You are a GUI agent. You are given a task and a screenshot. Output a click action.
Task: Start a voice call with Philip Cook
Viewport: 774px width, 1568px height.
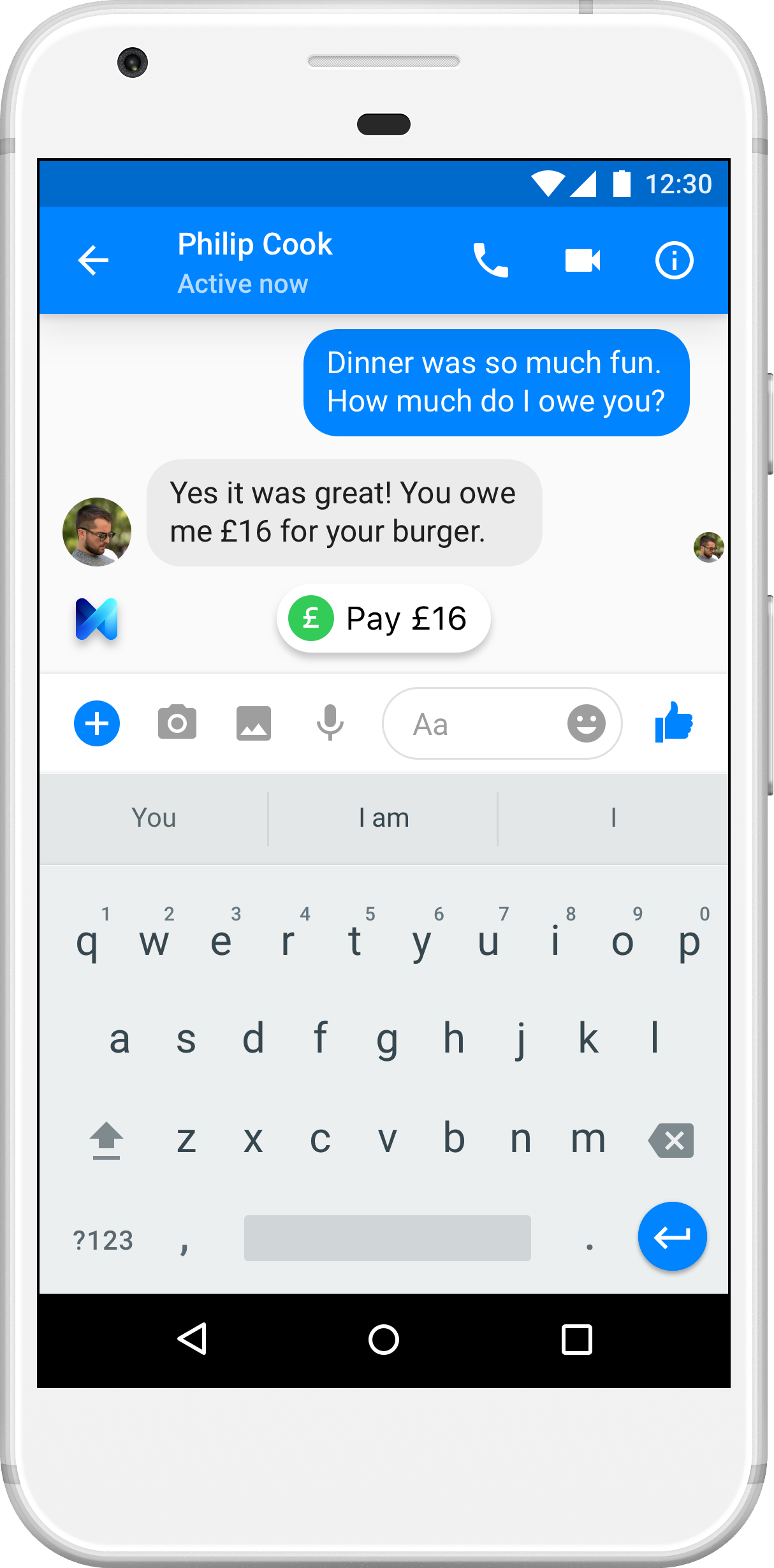490,260
